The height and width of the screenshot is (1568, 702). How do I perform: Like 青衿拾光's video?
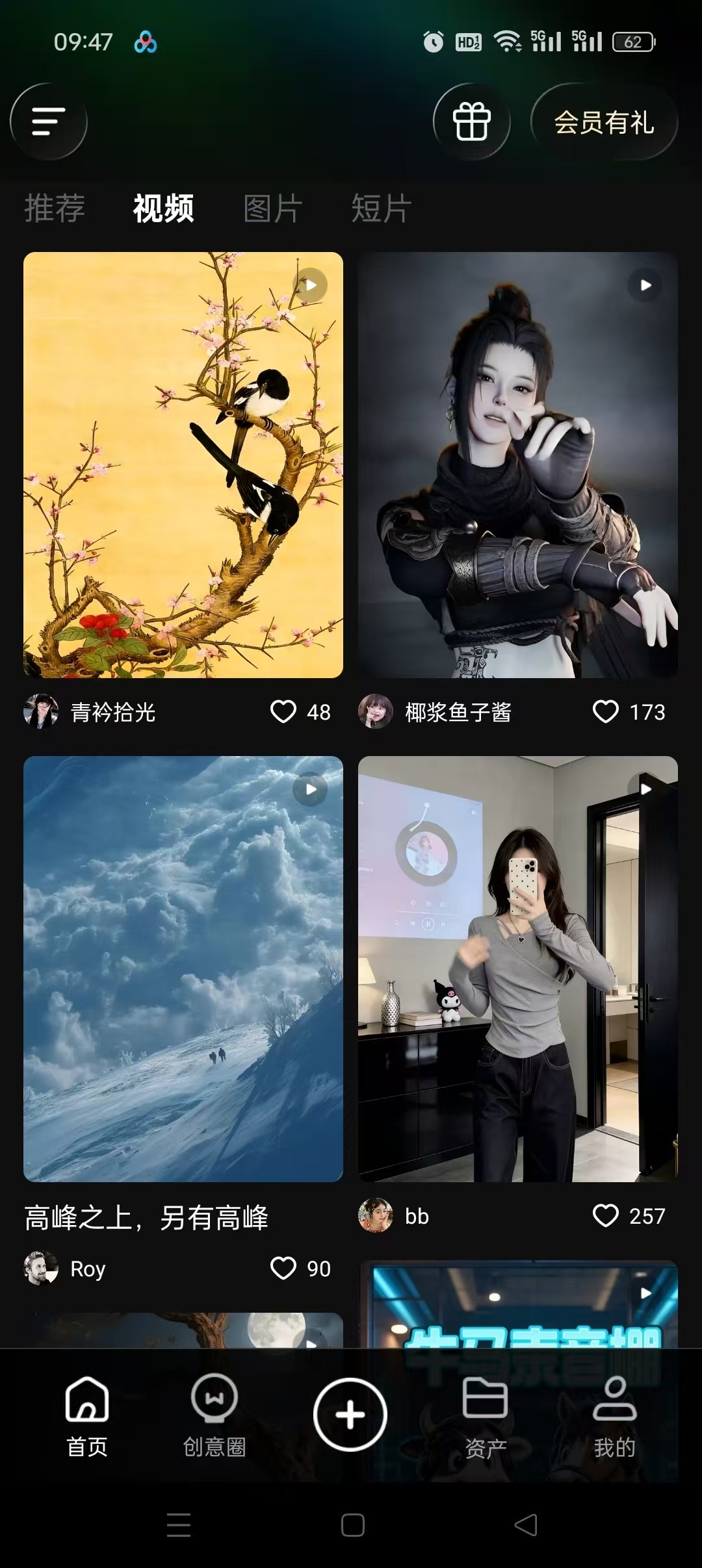283,711
